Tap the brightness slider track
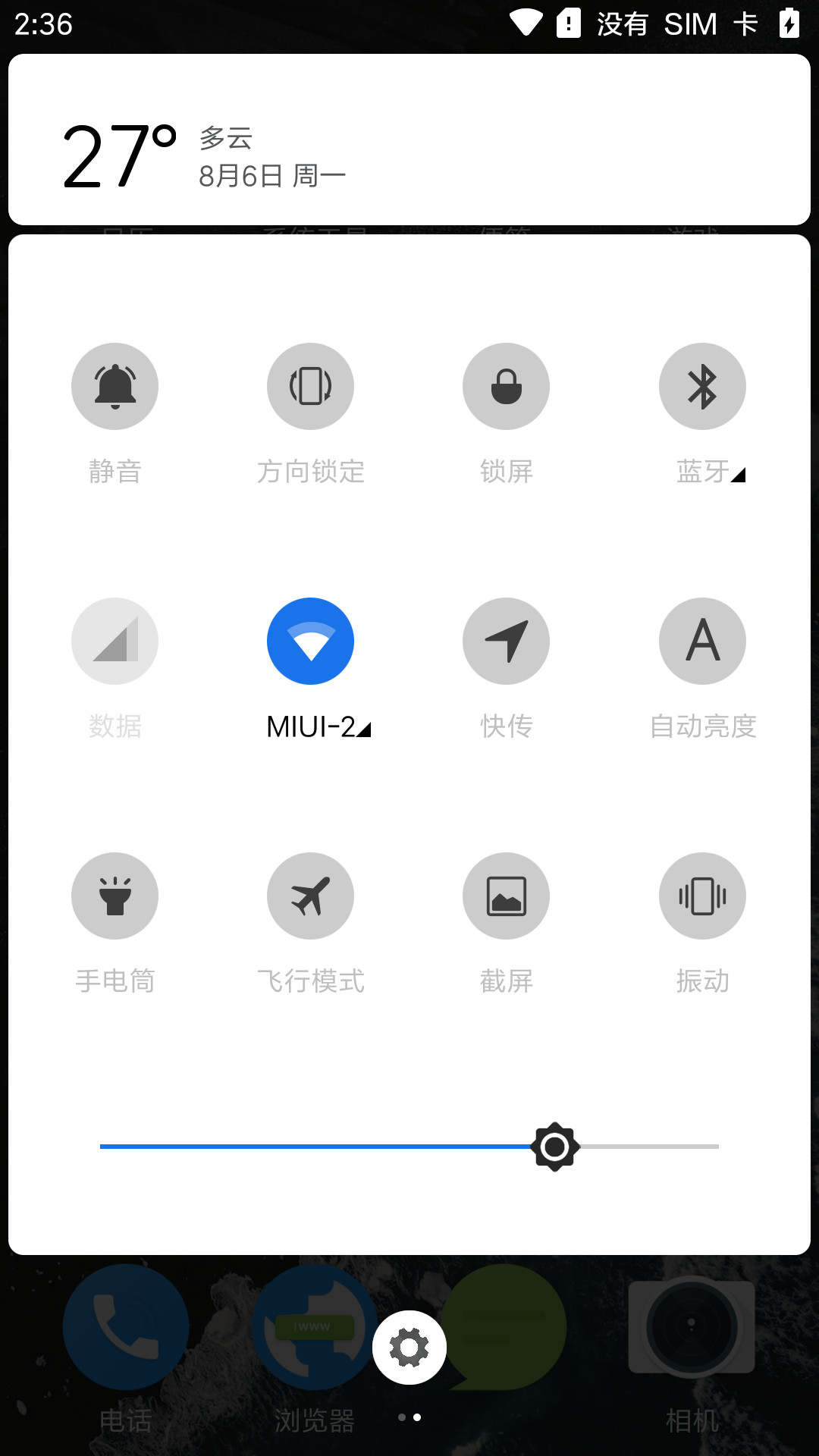This screenshot has width=819, height=1456. coord(409,1147)
